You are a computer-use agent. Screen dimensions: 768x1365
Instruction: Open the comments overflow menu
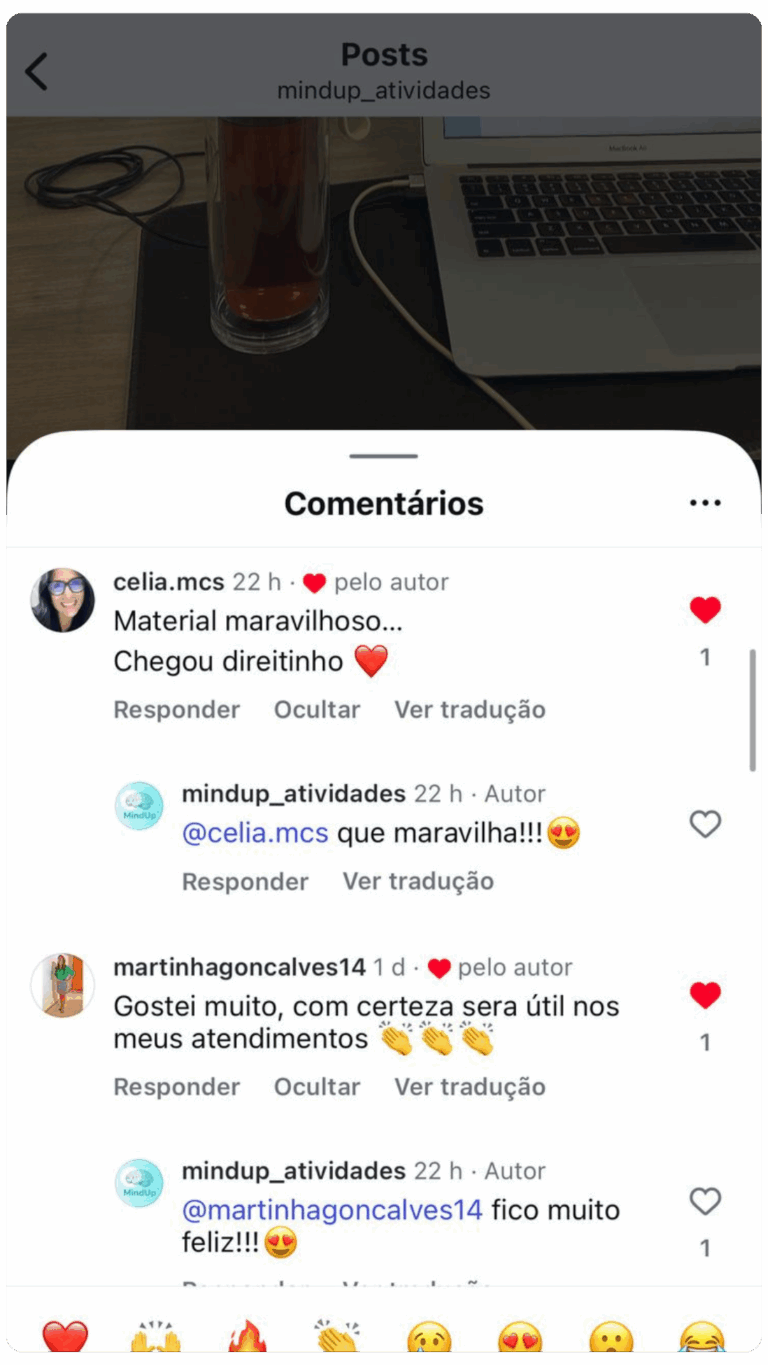click(705, 503)
